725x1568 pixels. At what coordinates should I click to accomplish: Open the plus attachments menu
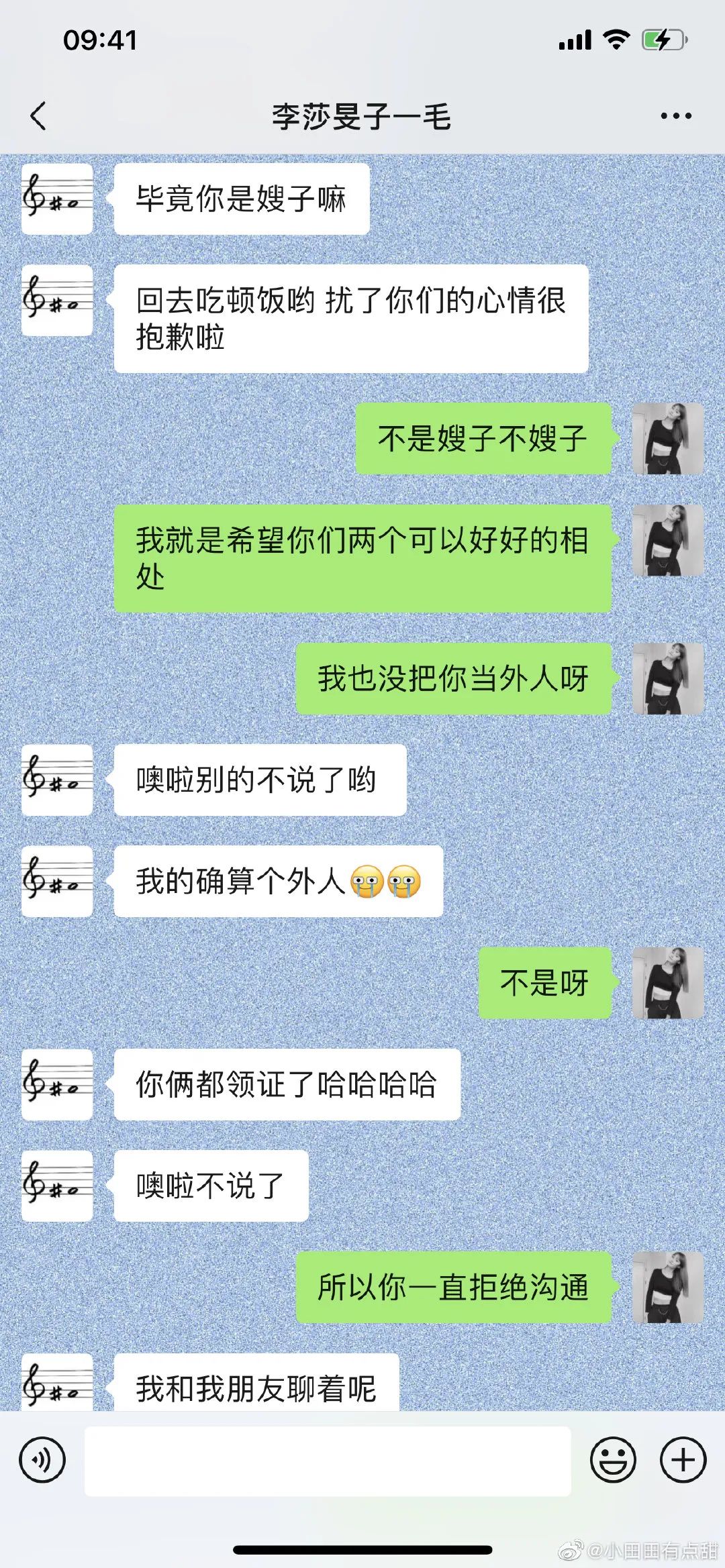click(x=683, y=1459)
